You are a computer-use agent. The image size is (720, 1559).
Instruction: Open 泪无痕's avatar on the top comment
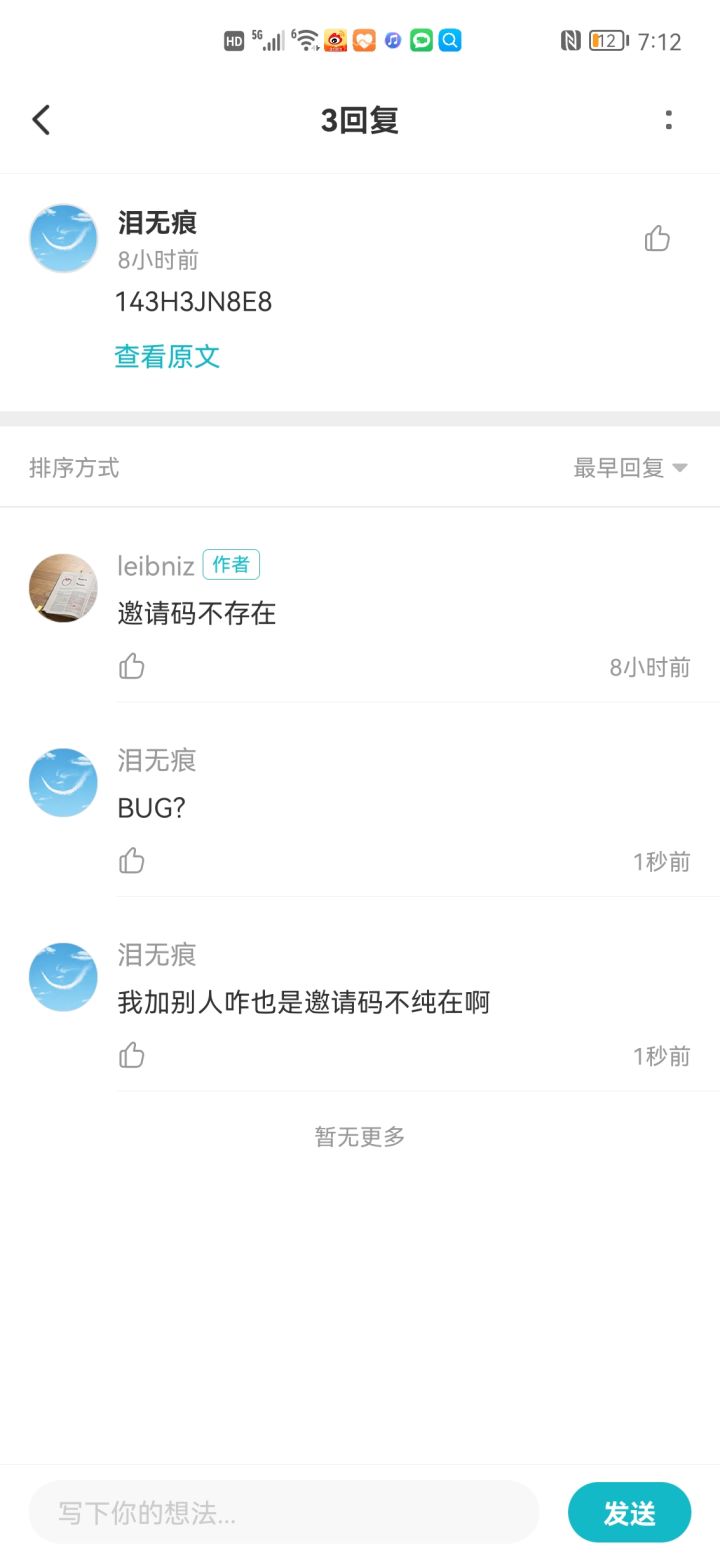[x=63, y=238]
